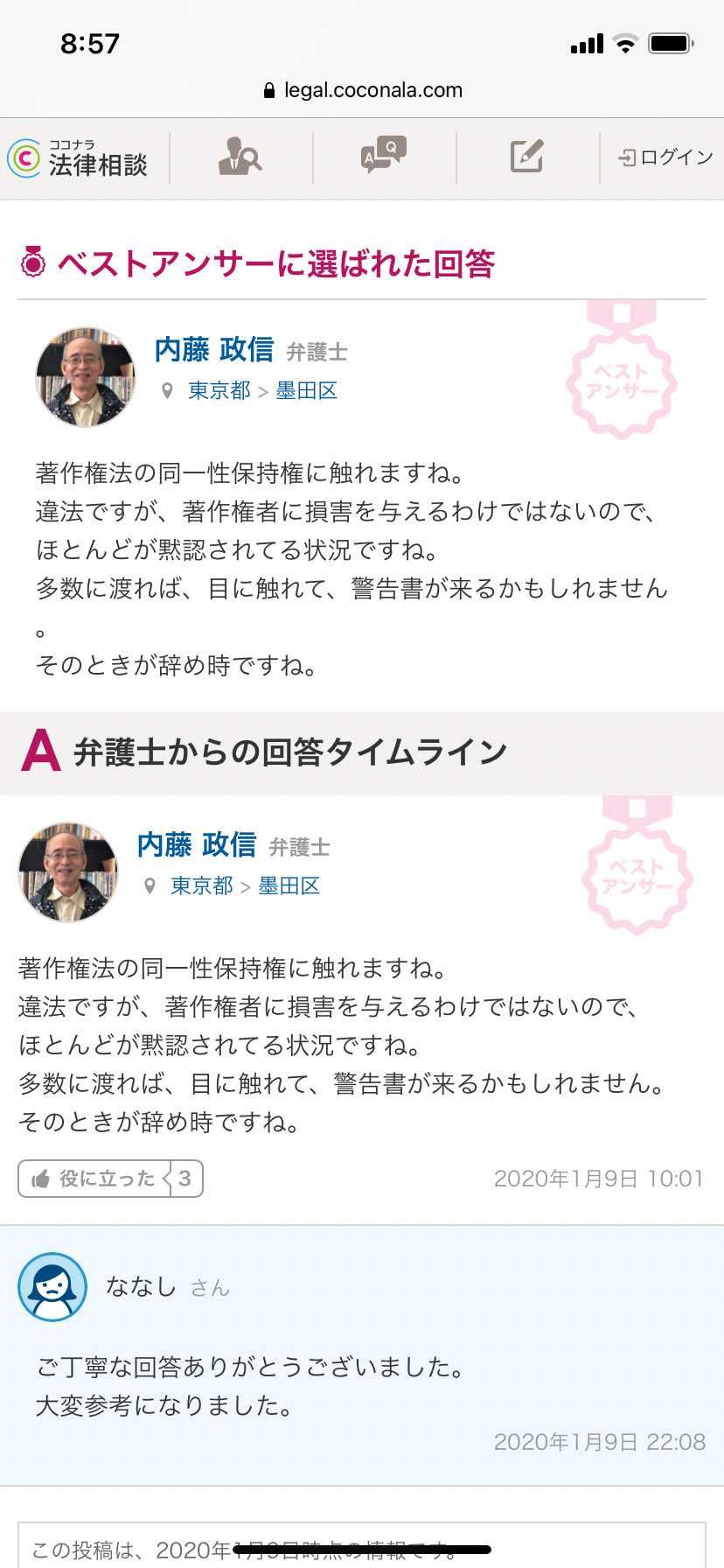
Task: Click the Wi-Fi icon in the status bar
Action: click(x=624, y=41)
